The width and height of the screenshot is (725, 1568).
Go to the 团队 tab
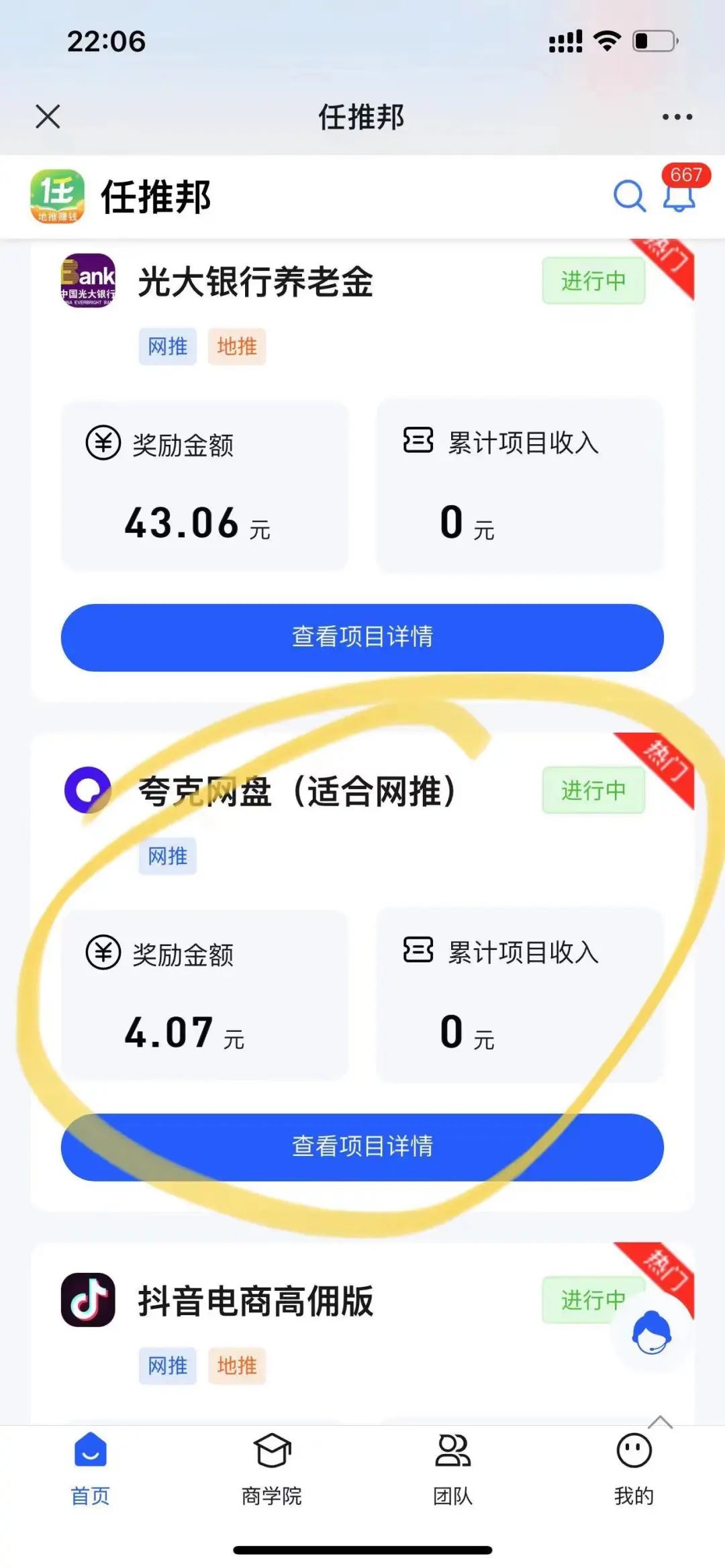point(453,1467)
